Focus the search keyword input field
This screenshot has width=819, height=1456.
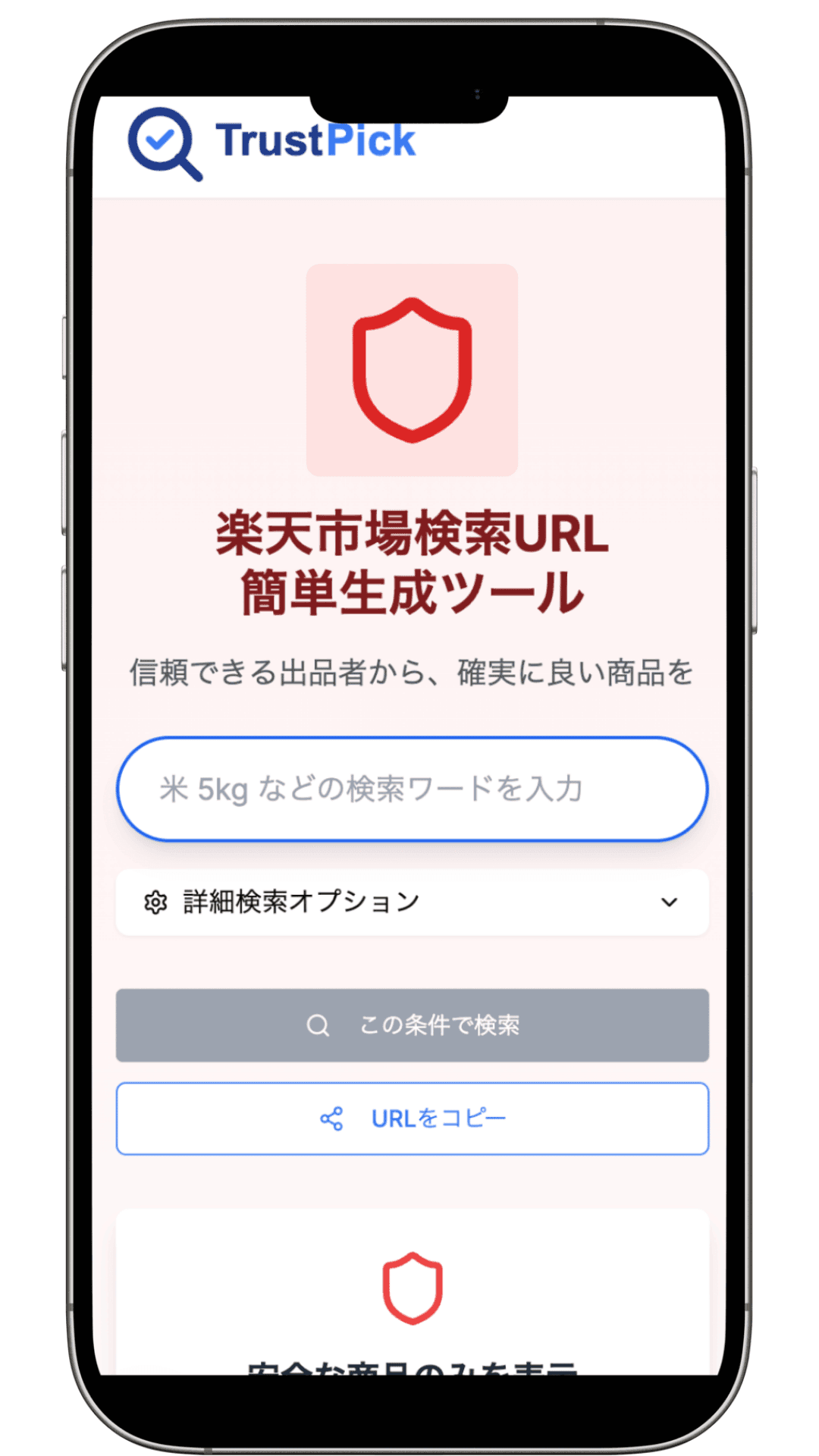click(412, 789)
